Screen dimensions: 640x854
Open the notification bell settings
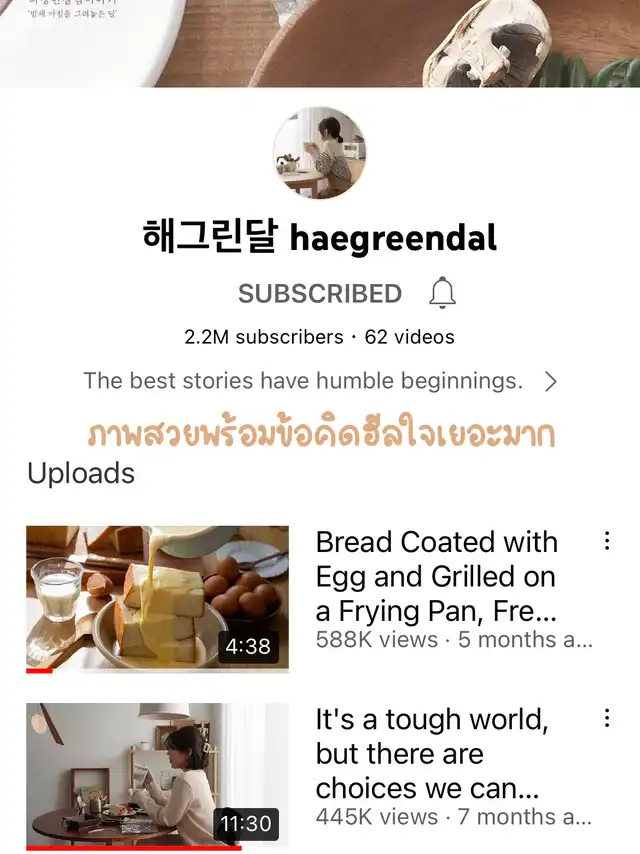[442, 293]
